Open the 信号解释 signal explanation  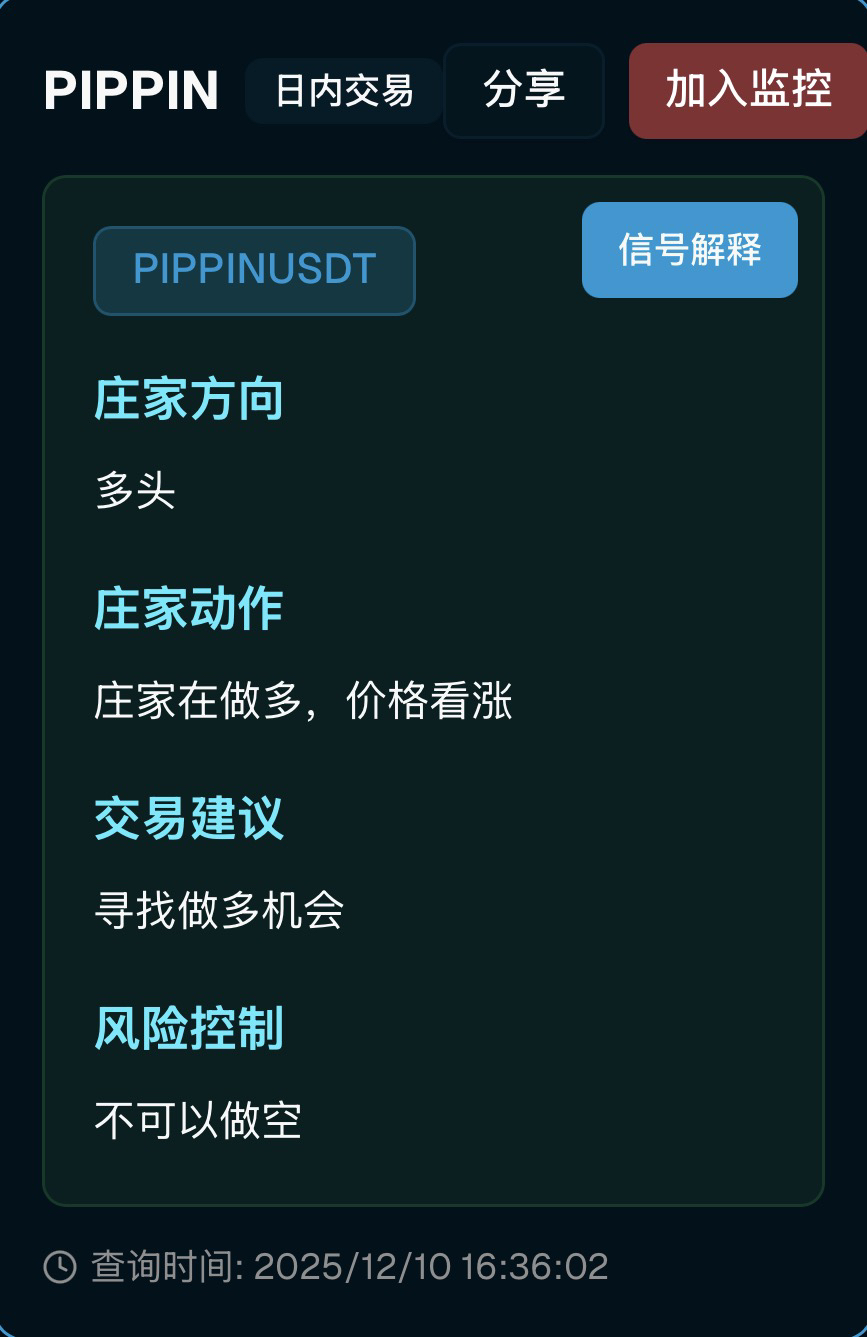690,250
